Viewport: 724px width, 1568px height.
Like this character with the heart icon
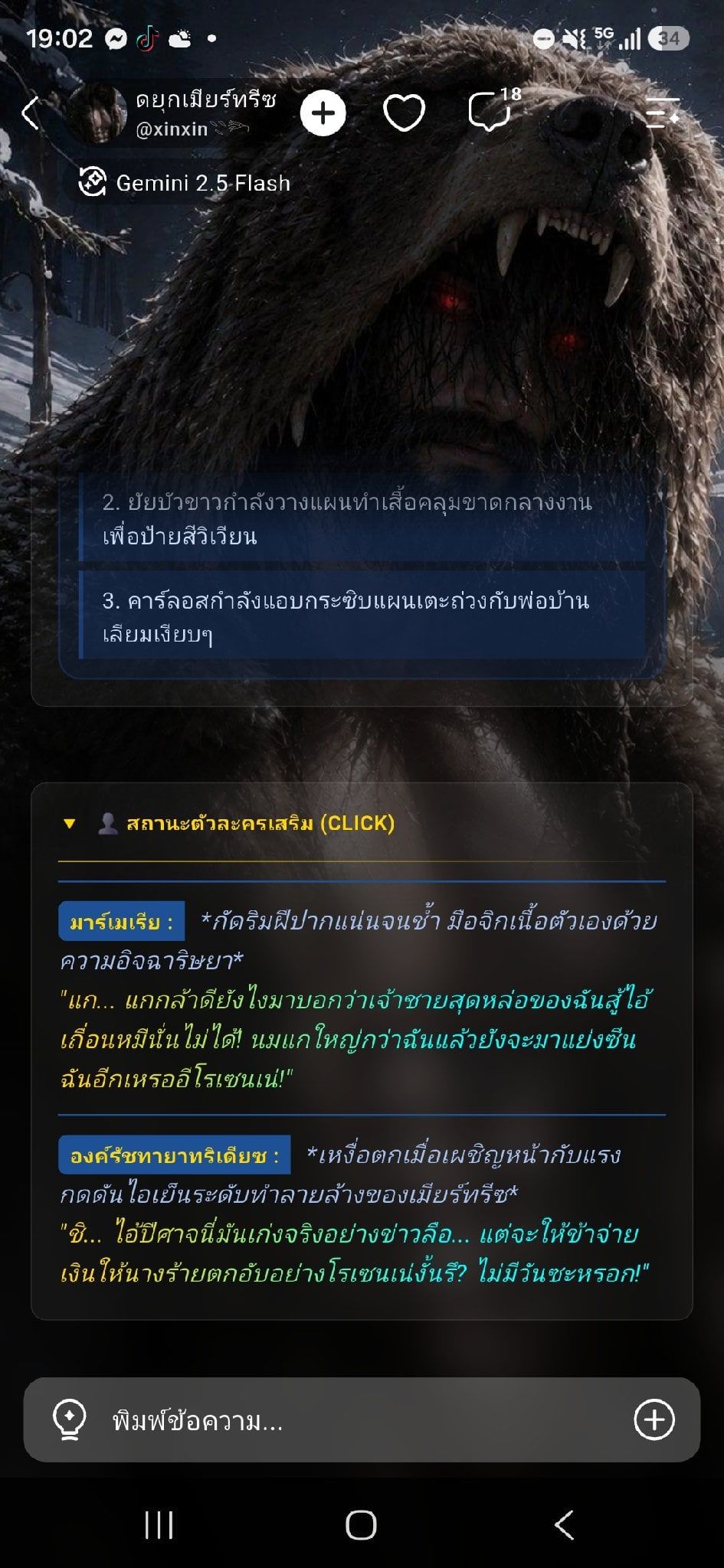pyautogui.click(x=404, y=113)
